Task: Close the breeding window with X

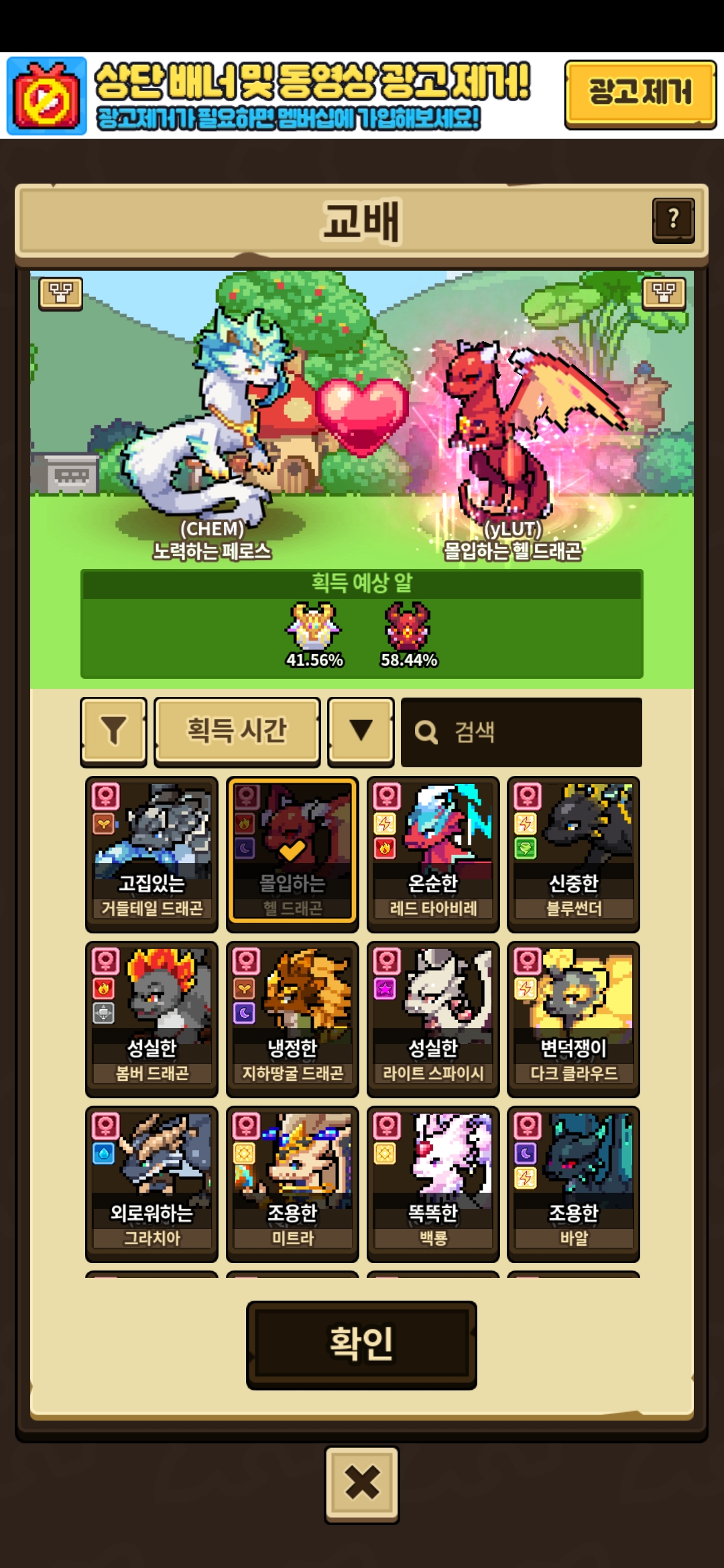Action: click(x=361, y=1484)
